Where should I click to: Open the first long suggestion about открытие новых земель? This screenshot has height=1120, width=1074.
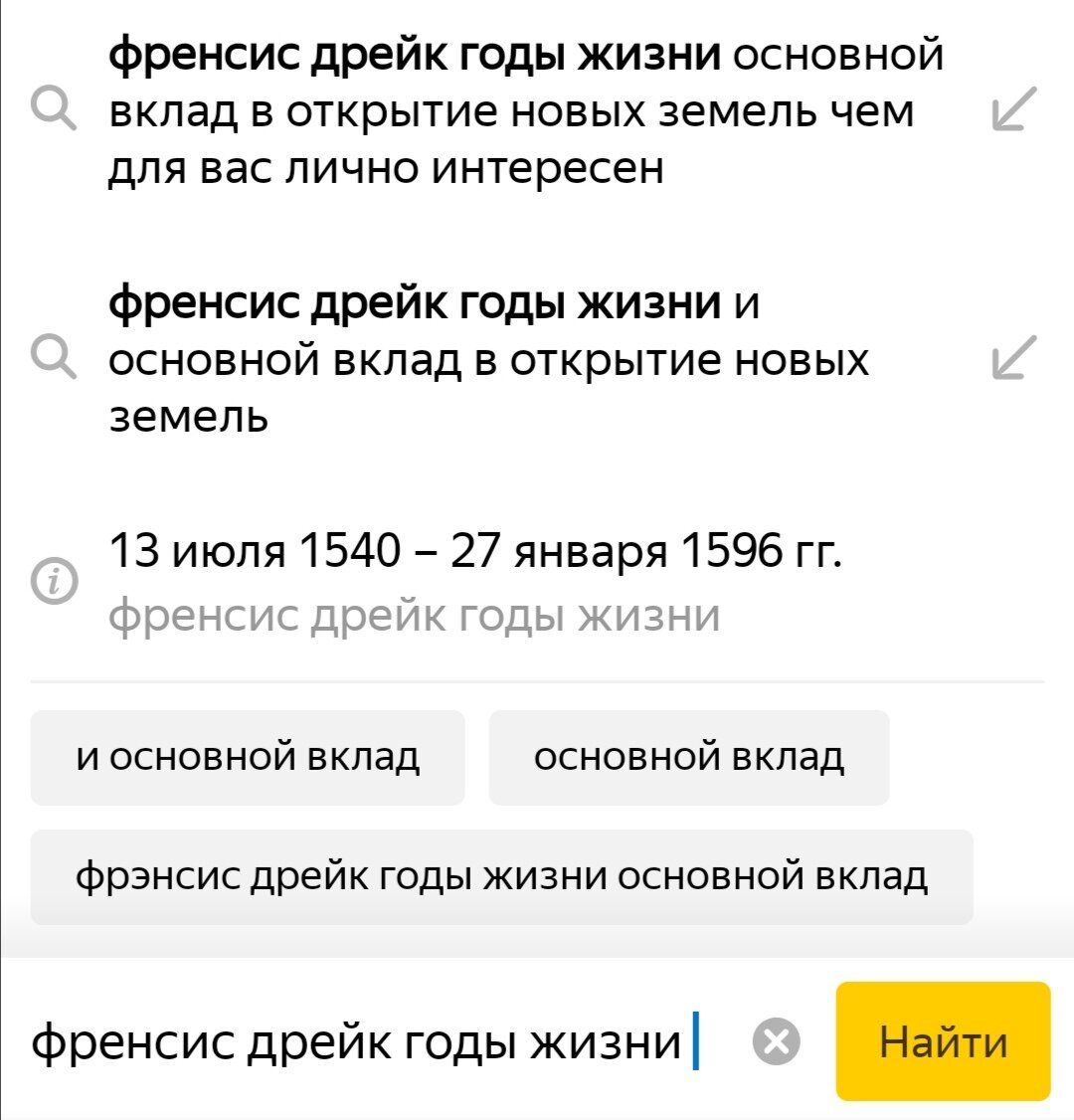[517, 109]
